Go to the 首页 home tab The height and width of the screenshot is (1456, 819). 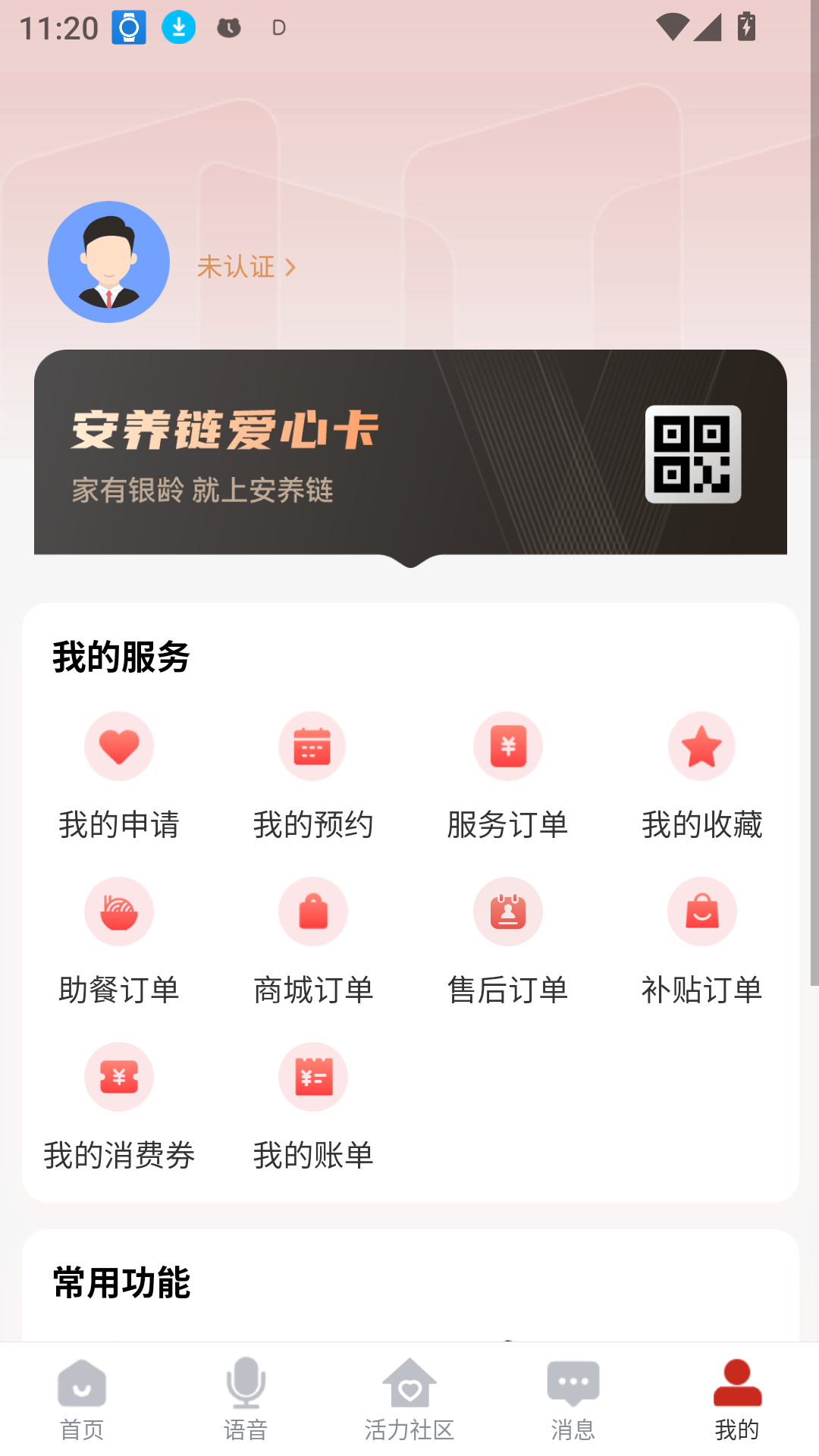tap(81, 1399)
